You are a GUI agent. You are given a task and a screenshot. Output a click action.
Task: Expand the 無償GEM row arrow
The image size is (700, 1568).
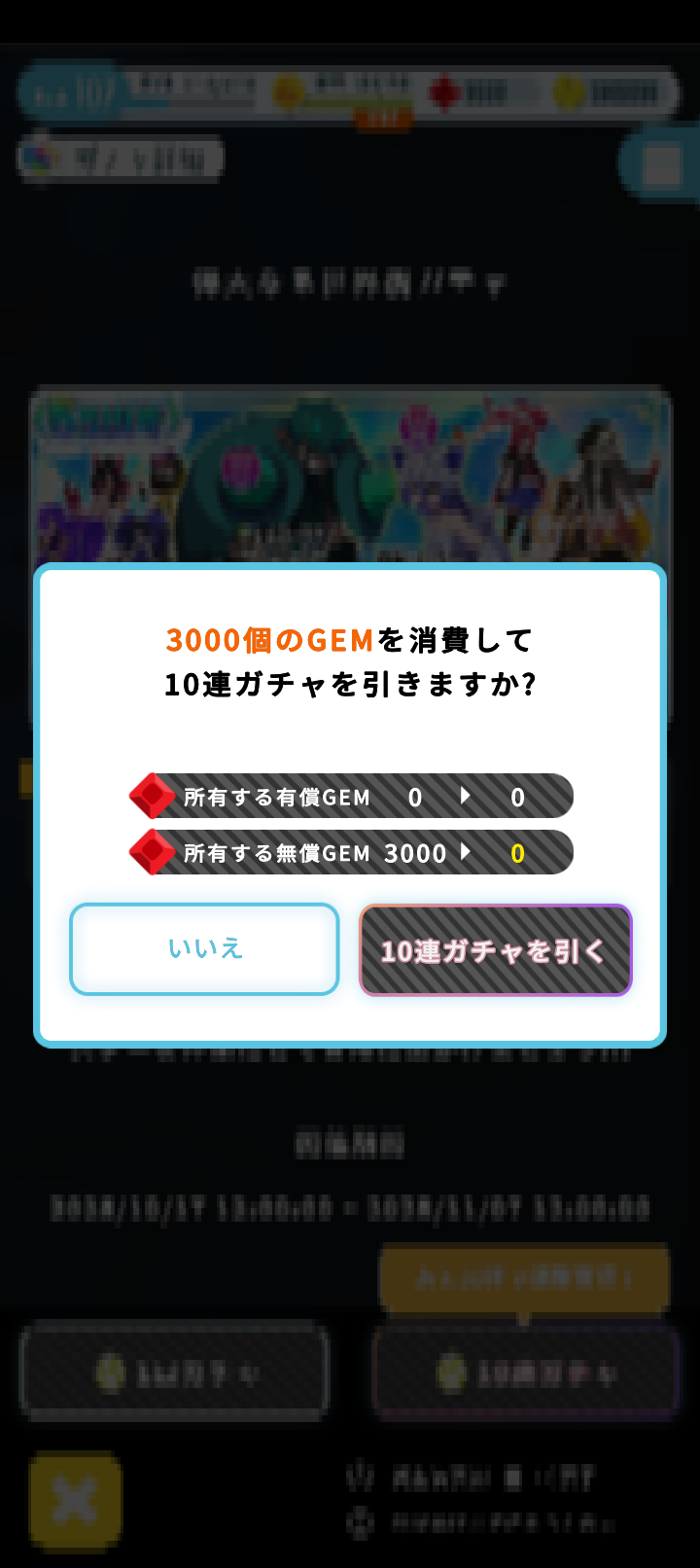pyautogui.click(x=467, y=852)
